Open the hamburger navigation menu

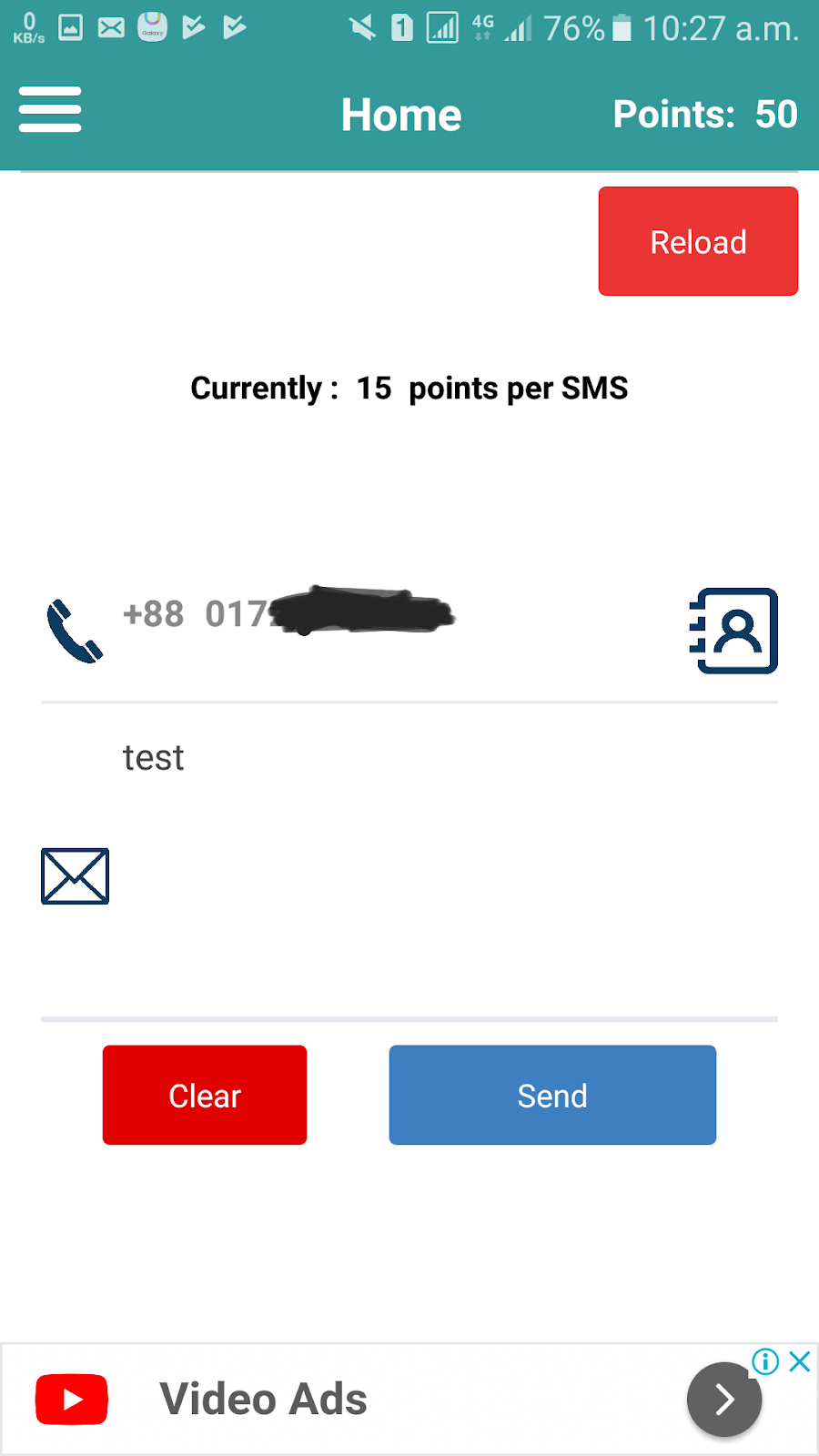click(x=50, y=110)
